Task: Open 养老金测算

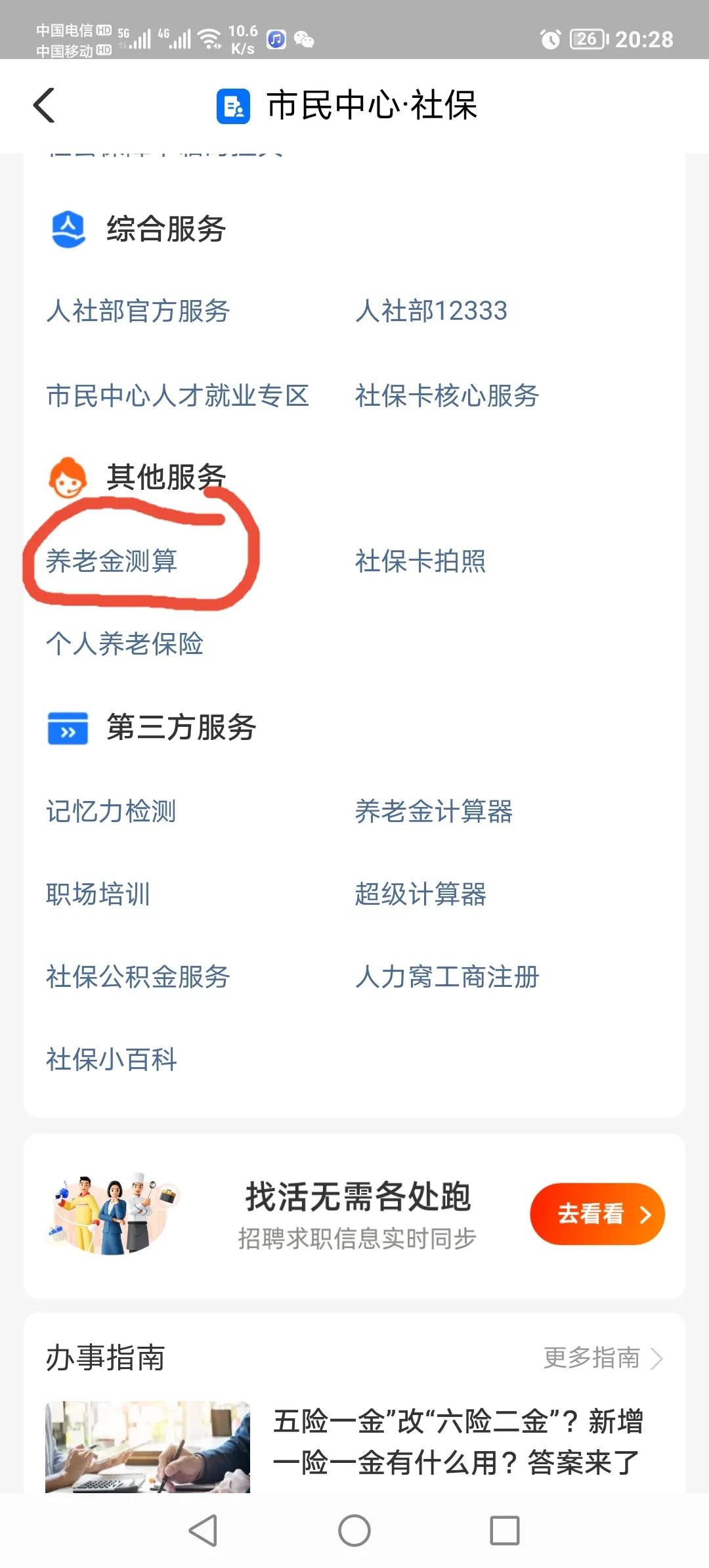Action: [112, 561]
